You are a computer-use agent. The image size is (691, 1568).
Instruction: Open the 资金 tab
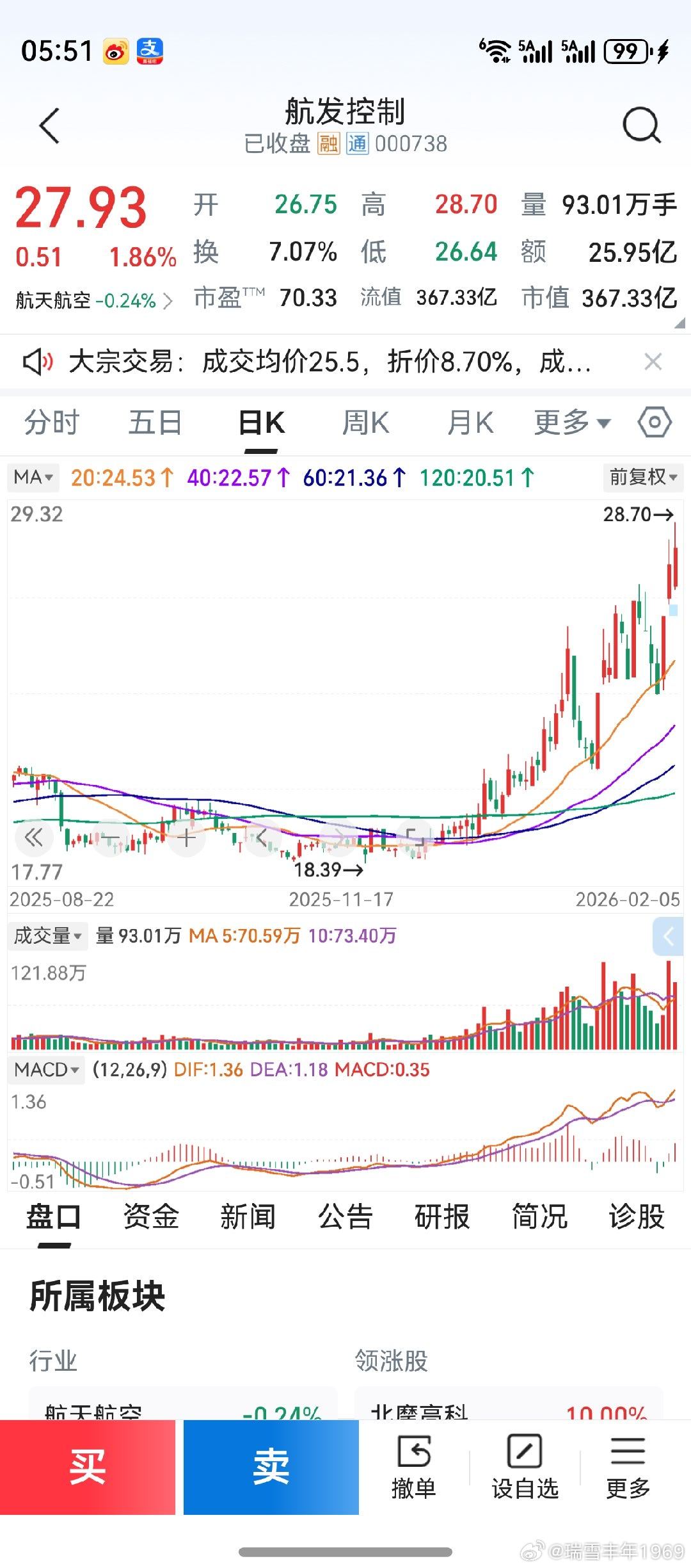(x=154, y=1215)
